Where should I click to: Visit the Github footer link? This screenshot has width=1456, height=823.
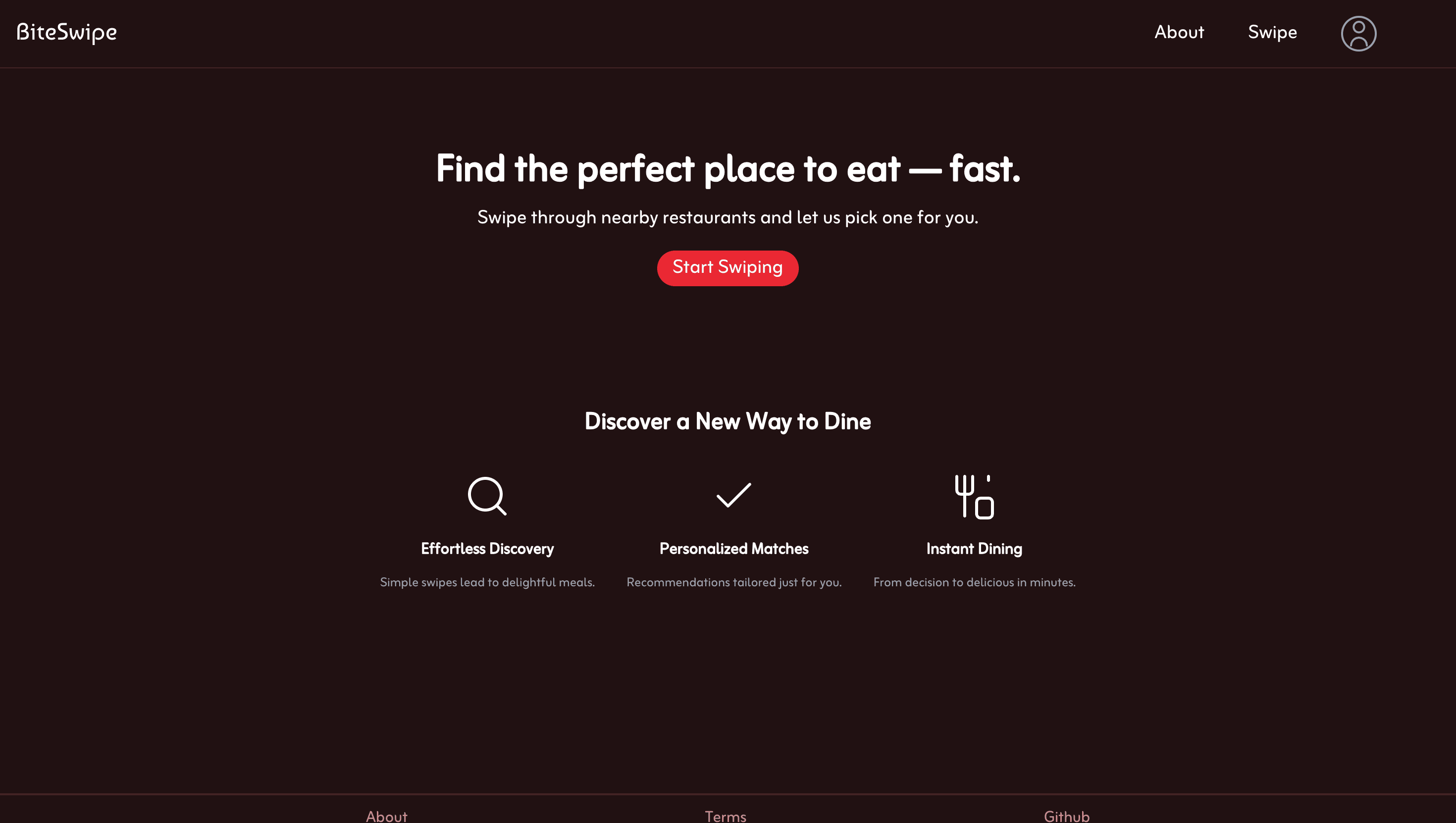(x=1067, y=816)
